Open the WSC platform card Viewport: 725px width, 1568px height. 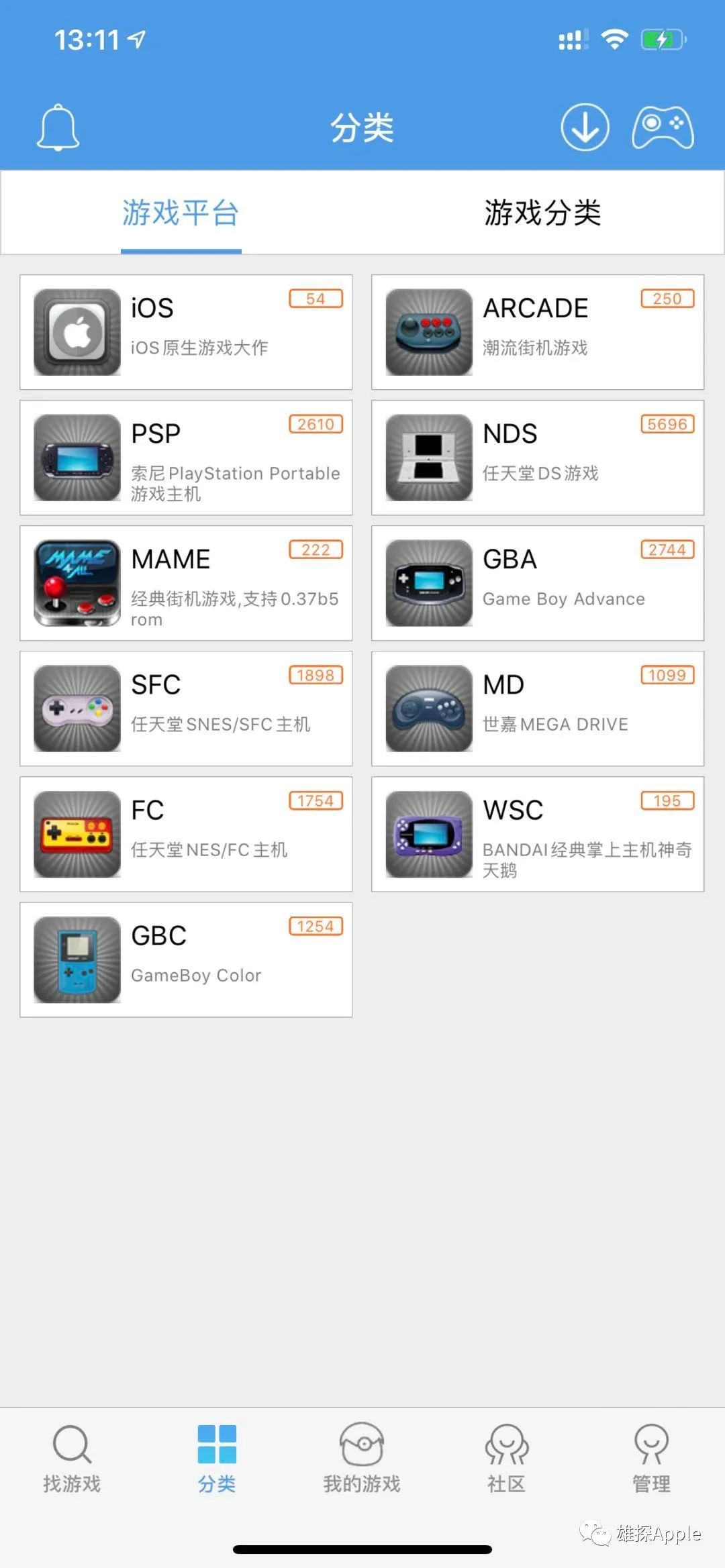(x=538, y=834)
